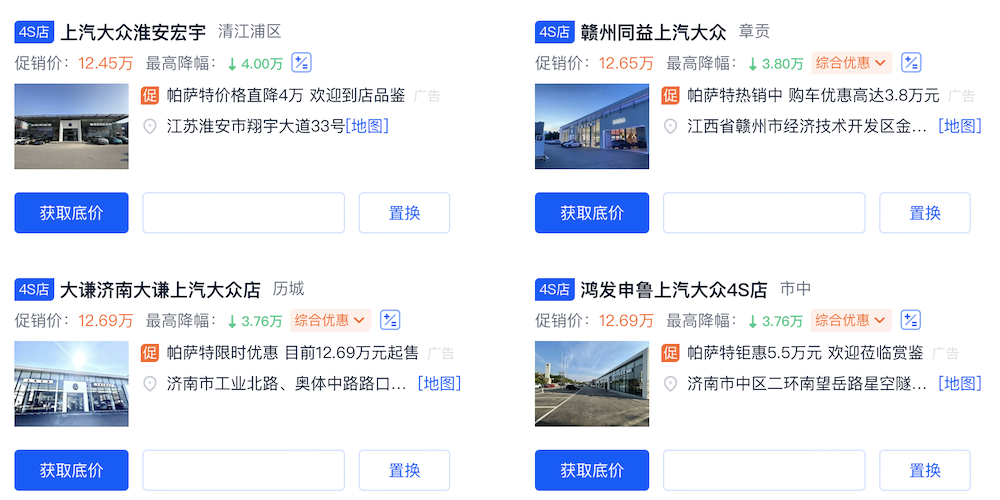
Task: Tap 获取底价 for 大谦济南大谦上汽大众店
Action: pos(71,470)
